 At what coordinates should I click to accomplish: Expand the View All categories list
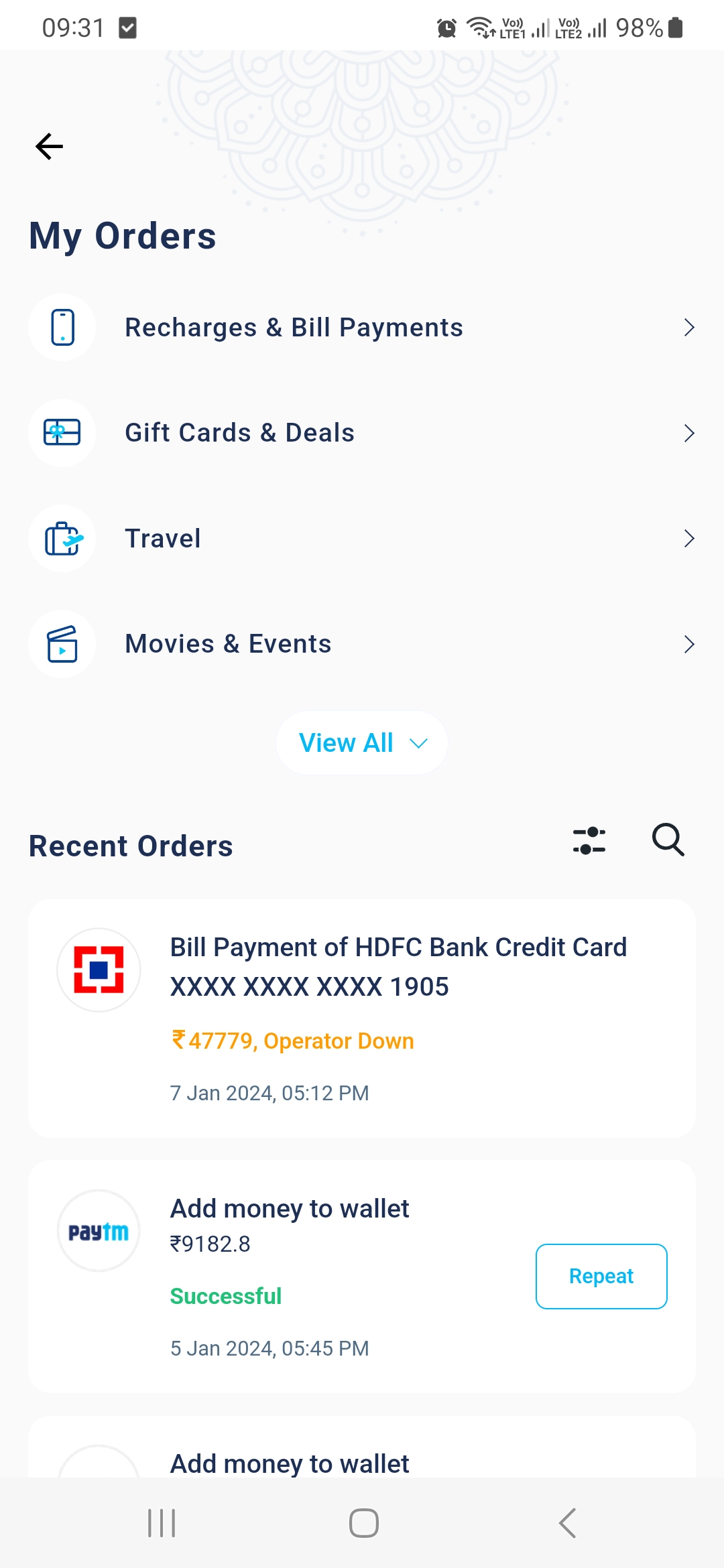362,743
